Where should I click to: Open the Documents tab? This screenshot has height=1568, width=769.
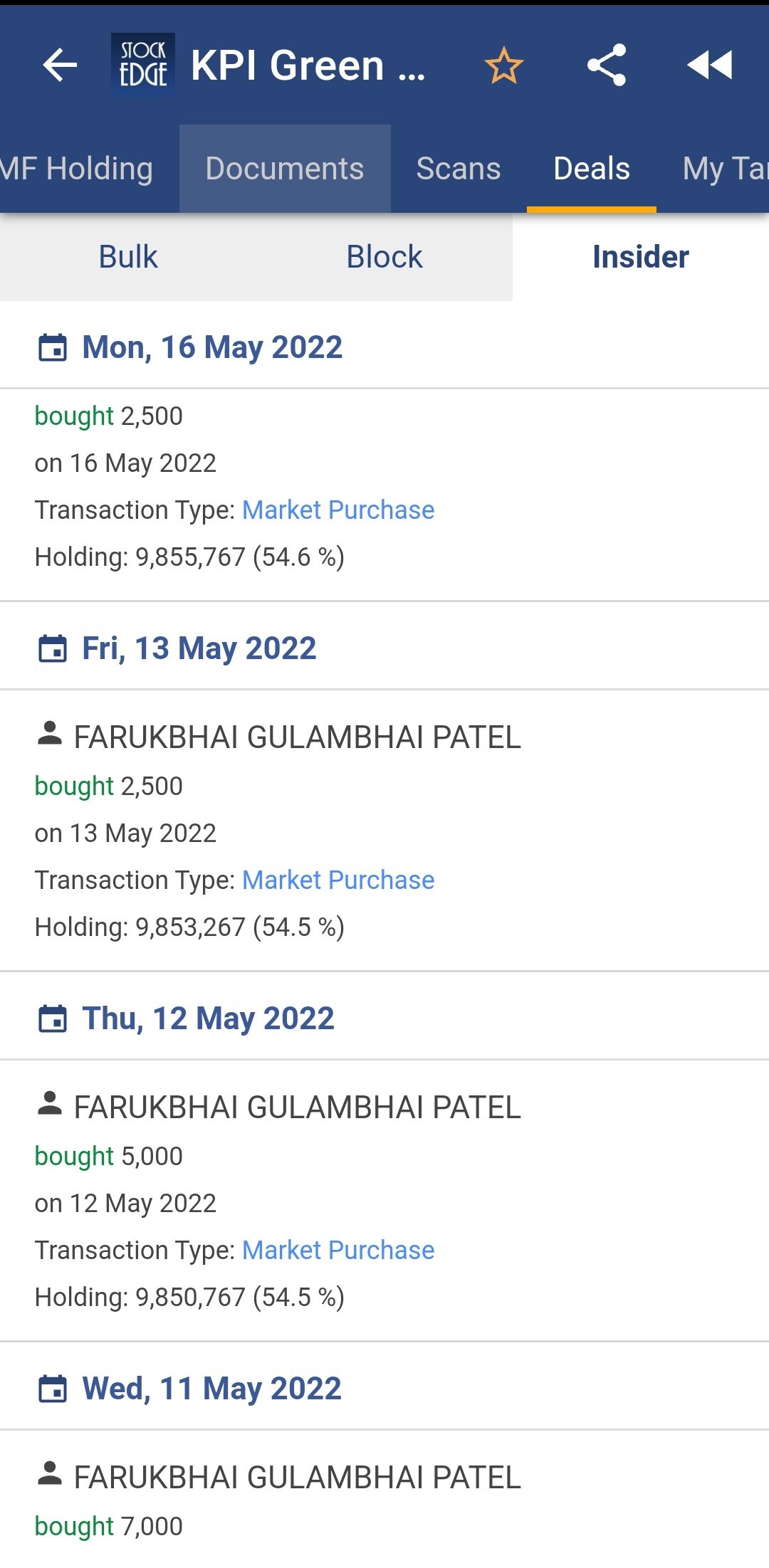click(285, 169)
